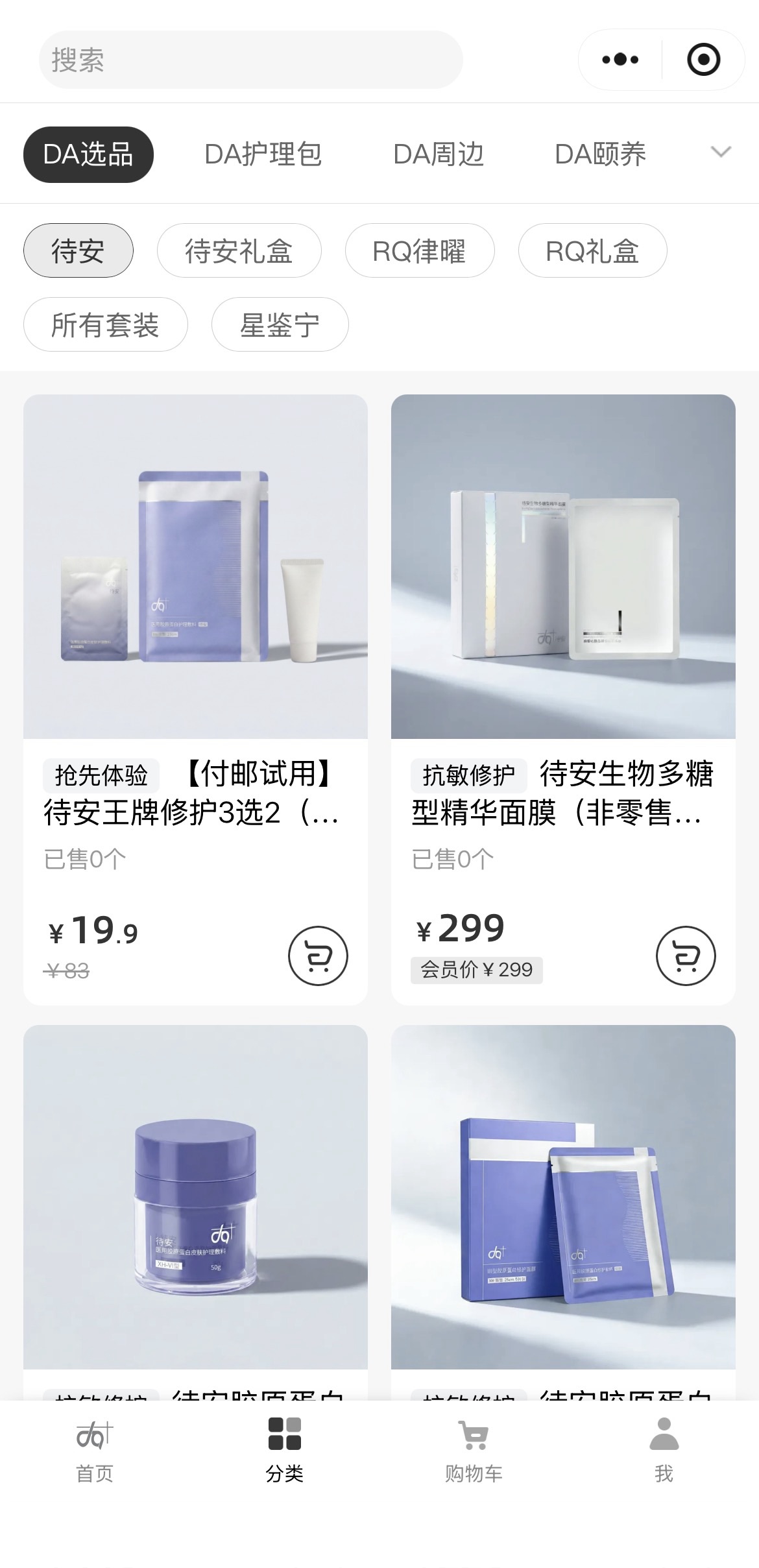Add the ¥299 face mask to cart
Viewport: 759px width, 1568px height.
[x=686, y=956]
